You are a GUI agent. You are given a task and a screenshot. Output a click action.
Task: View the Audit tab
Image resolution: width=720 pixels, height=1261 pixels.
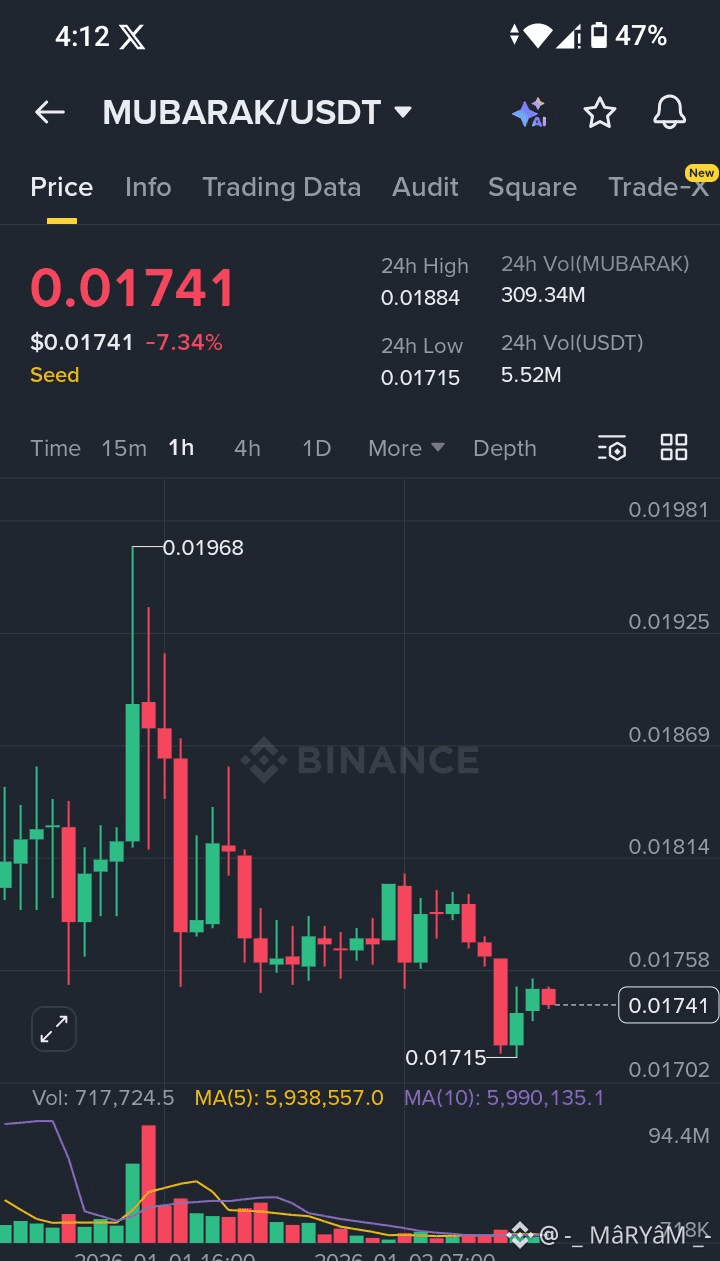pos(425,187)
